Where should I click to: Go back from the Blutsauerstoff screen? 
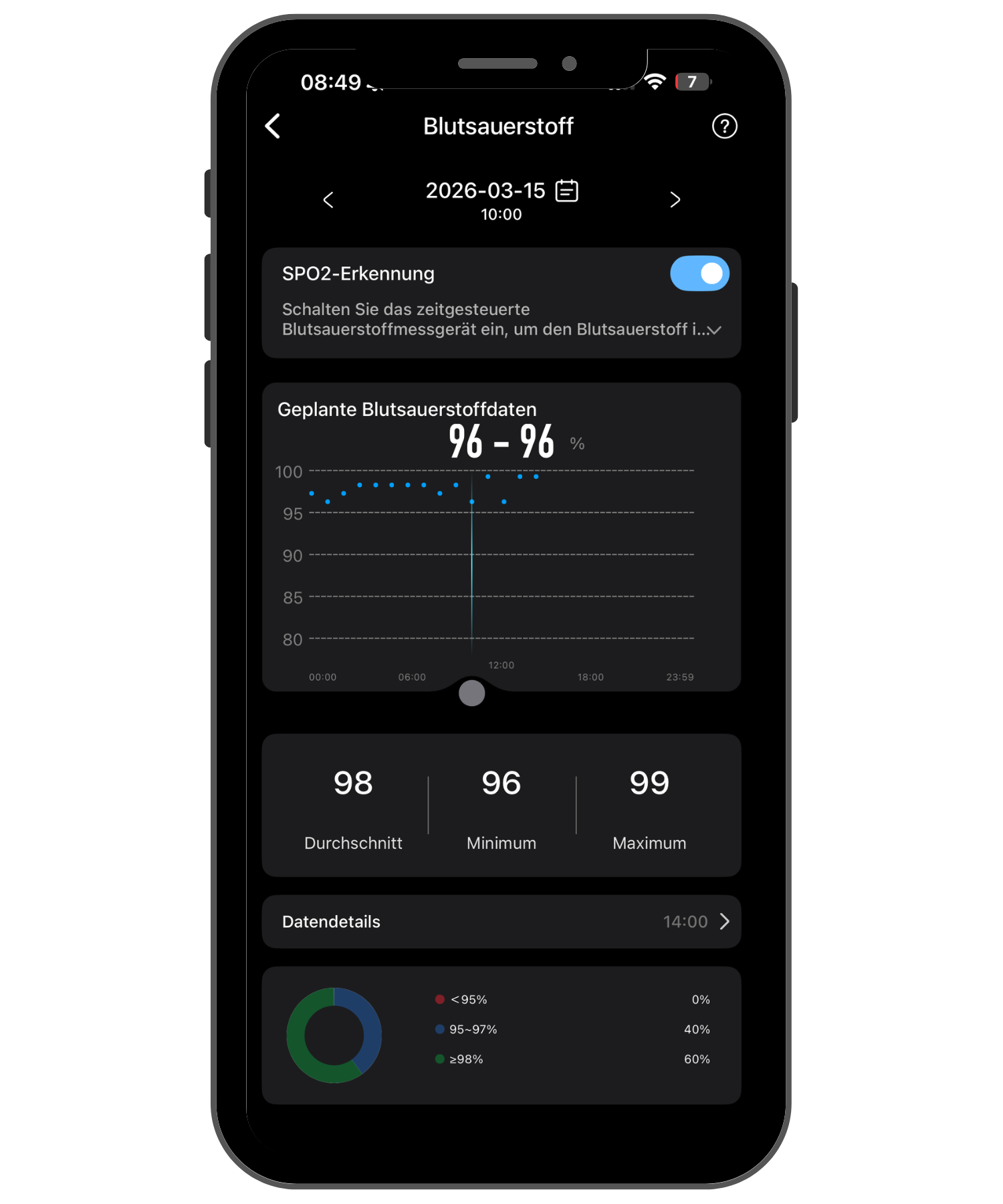[x=273, y=126]
